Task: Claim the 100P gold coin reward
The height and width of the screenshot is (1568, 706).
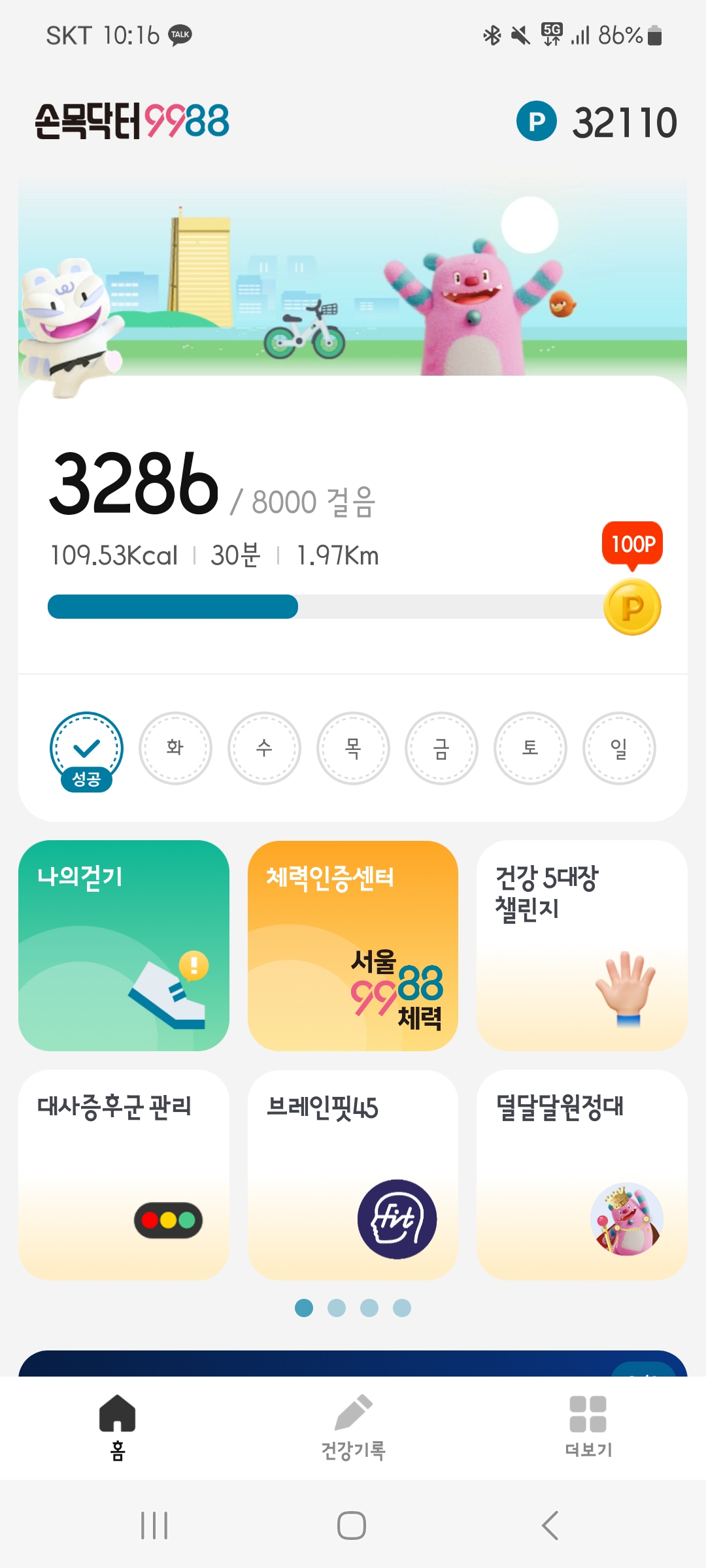Action: coord(631,606)
